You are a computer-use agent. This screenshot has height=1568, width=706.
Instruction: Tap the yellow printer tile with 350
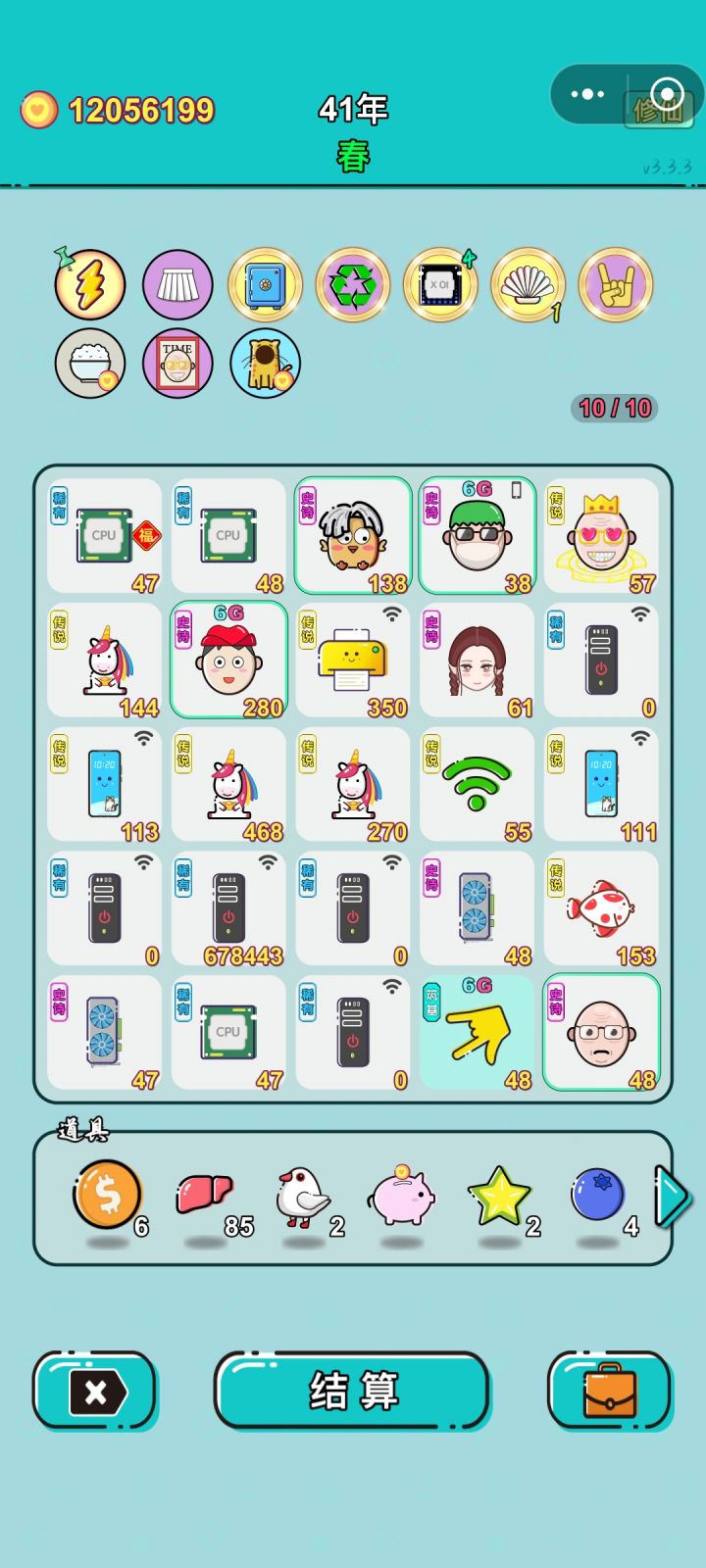[x=353, y=659]
